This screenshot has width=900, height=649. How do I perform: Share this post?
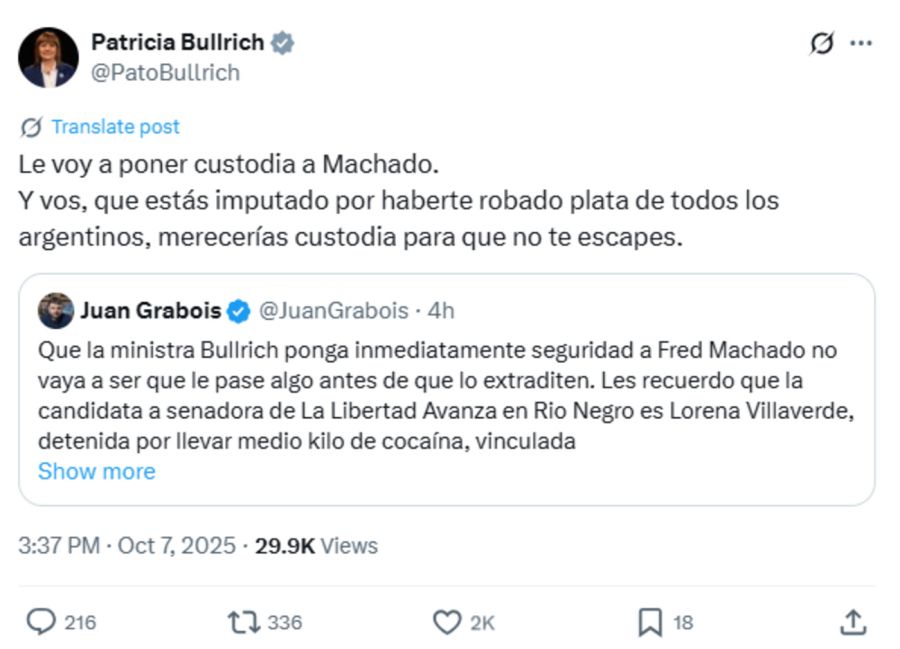point(852,622)
